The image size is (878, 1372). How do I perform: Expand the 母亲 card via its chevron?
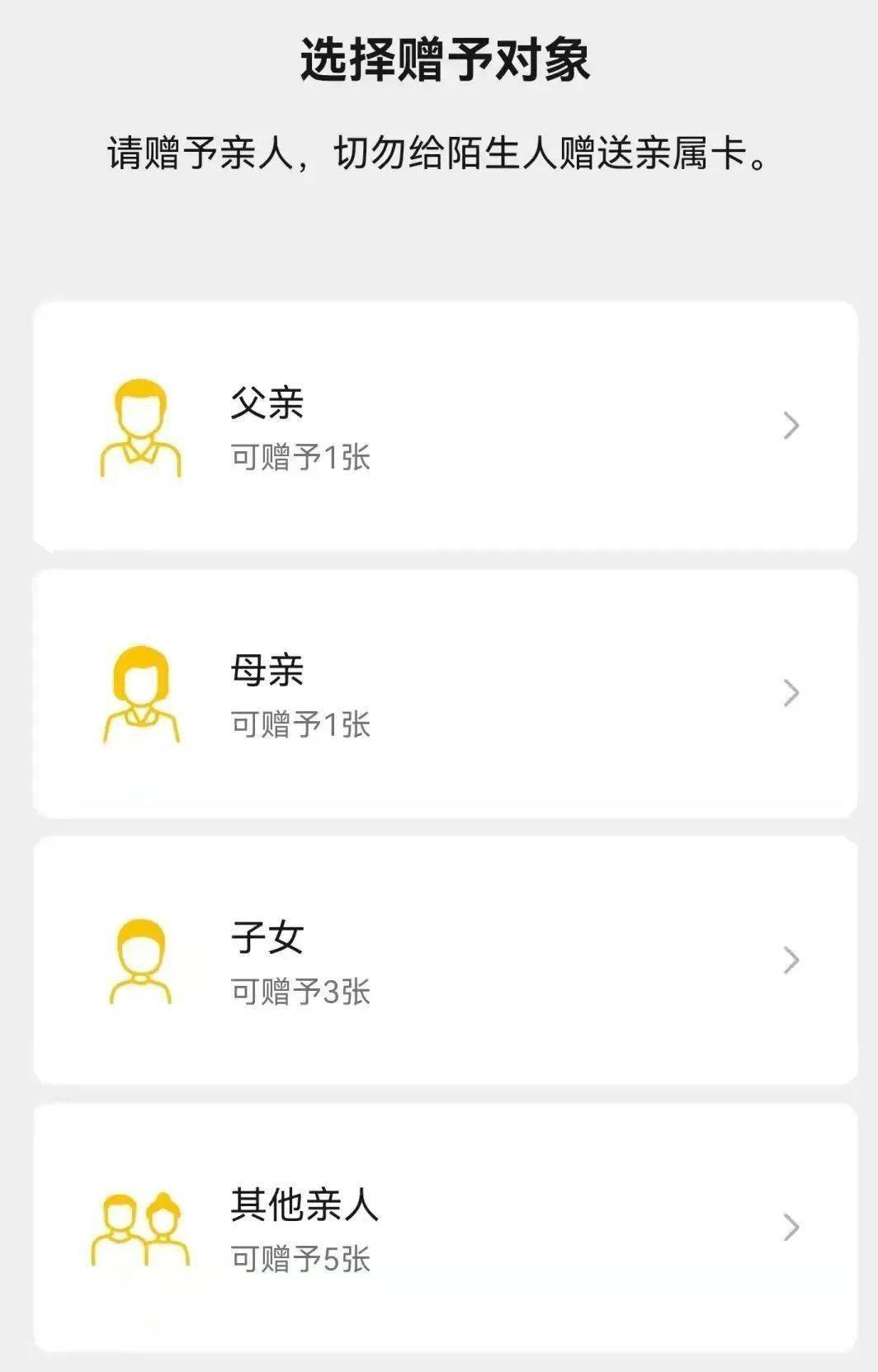[x=791, y=691]
